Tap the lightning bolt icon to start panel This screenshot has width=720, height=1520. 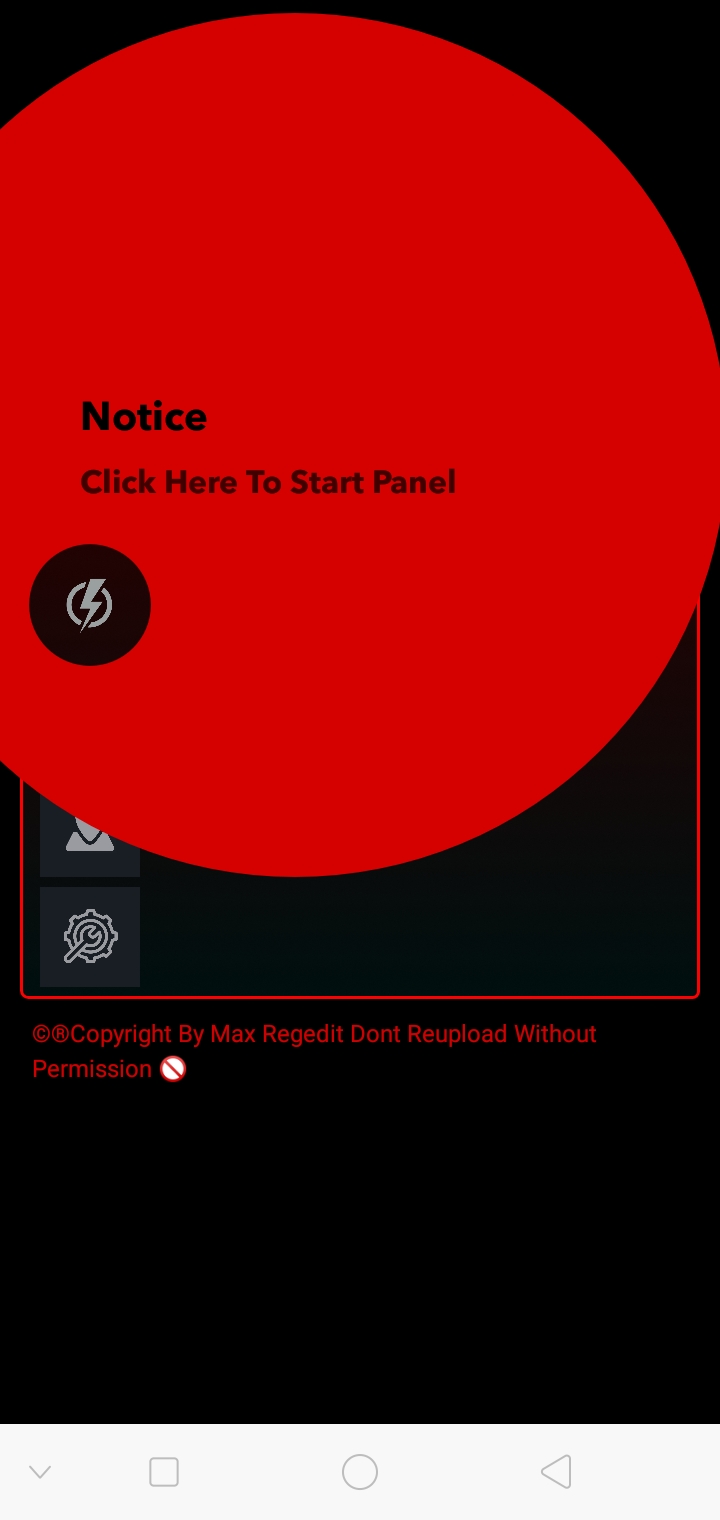click(x=90, y=605)
